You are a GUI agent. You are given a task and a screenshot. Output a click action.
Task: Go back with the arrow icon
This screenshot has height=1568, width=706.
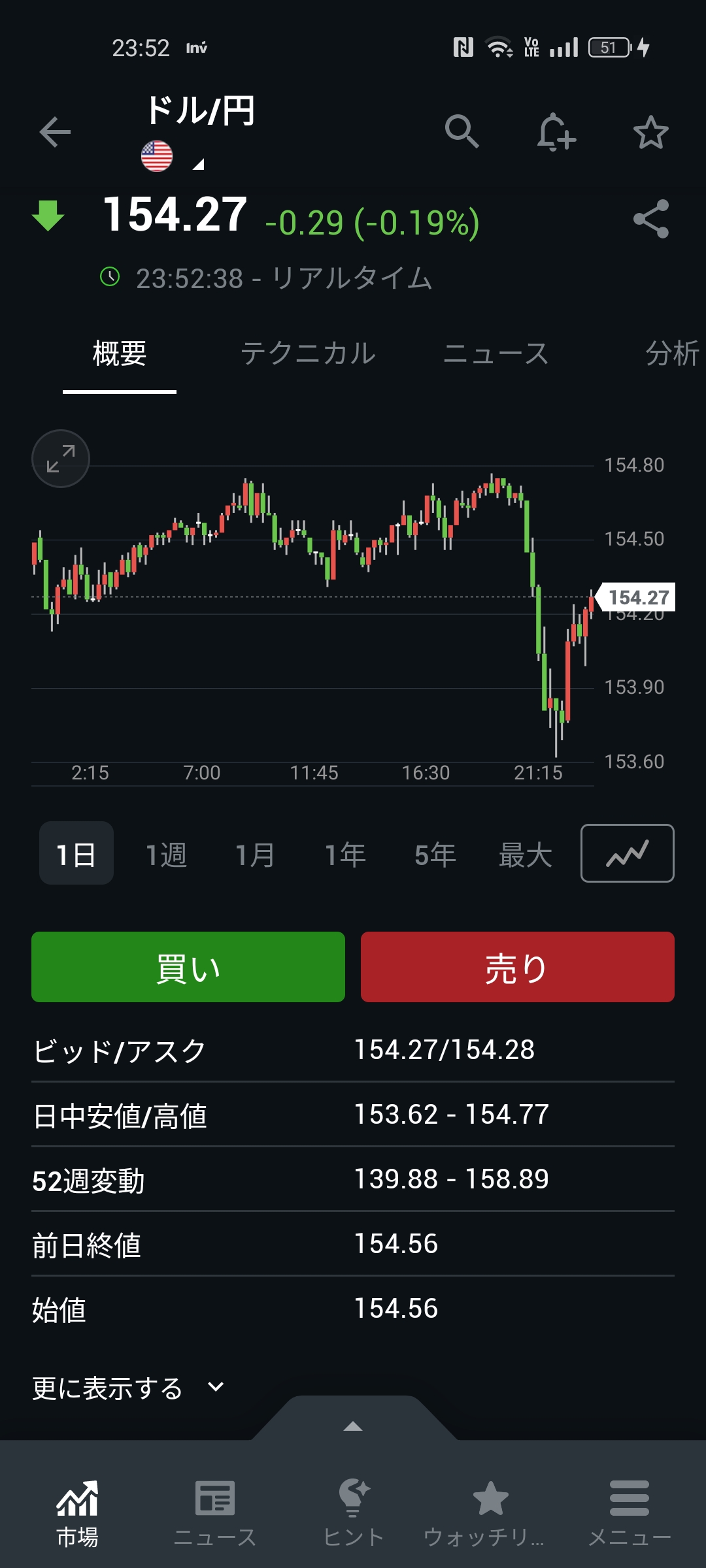pyautogui.click(x=55, y=133)
